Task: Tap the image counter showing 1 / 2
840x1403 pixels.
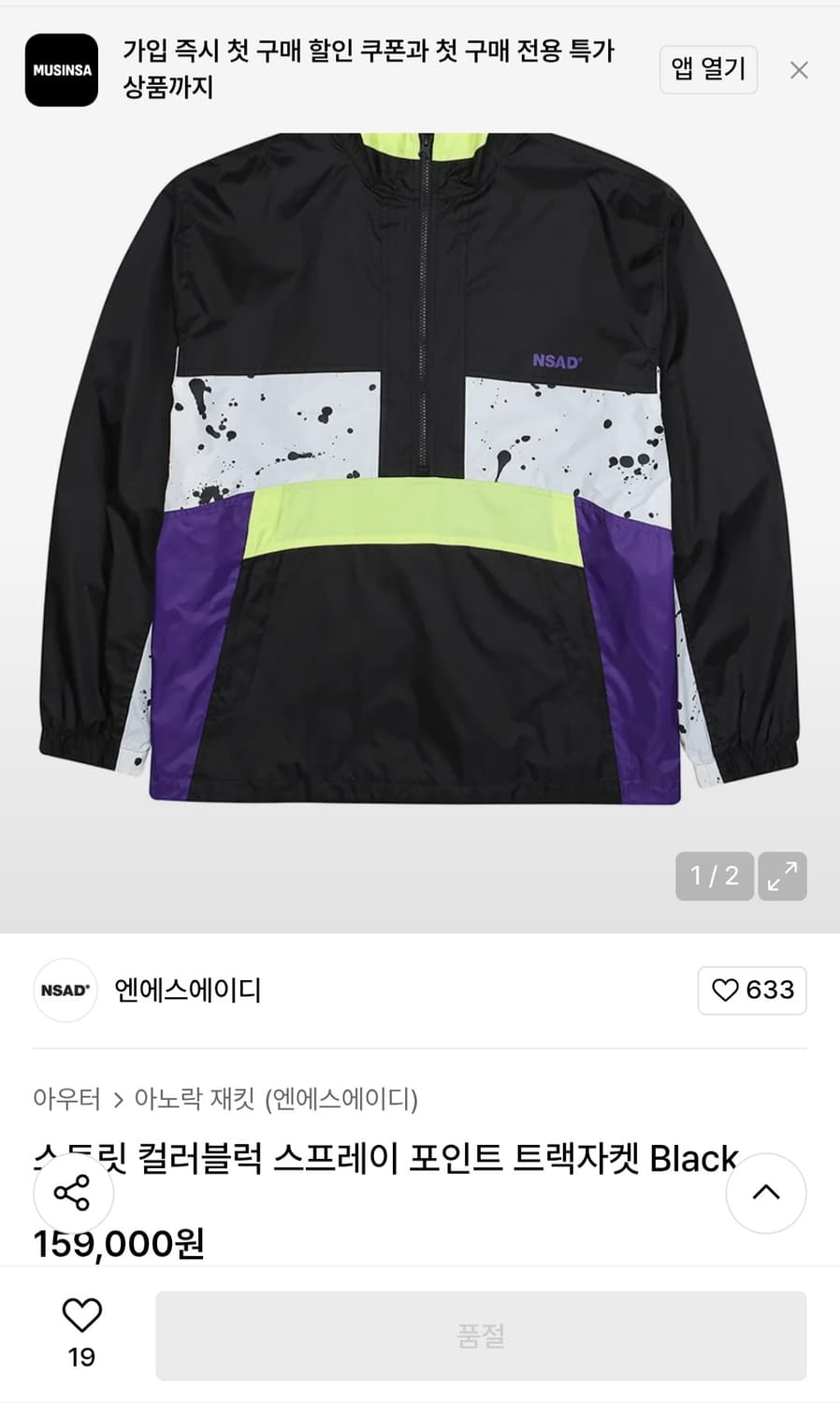Action: (x=715, y=876)
